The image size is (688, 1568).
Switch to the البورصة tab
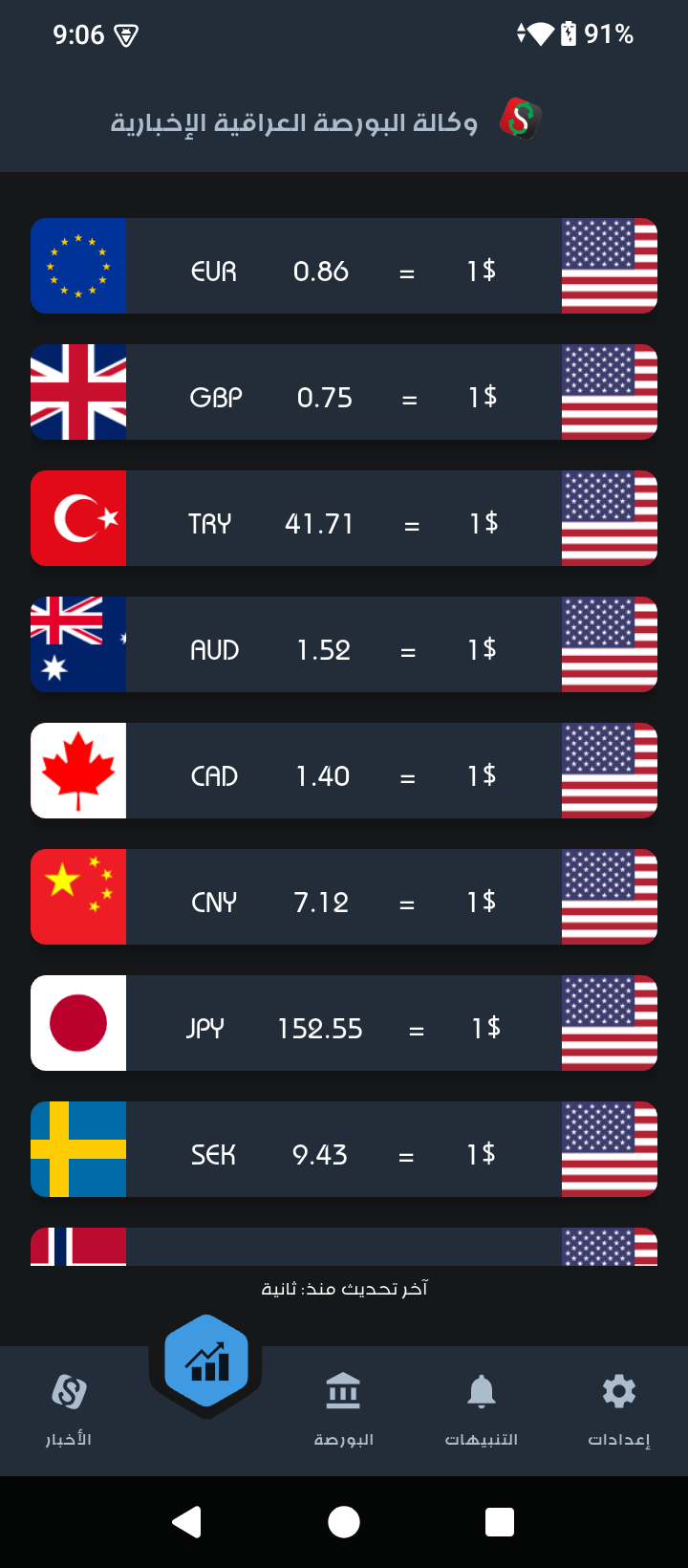[x=343, y=1408]
